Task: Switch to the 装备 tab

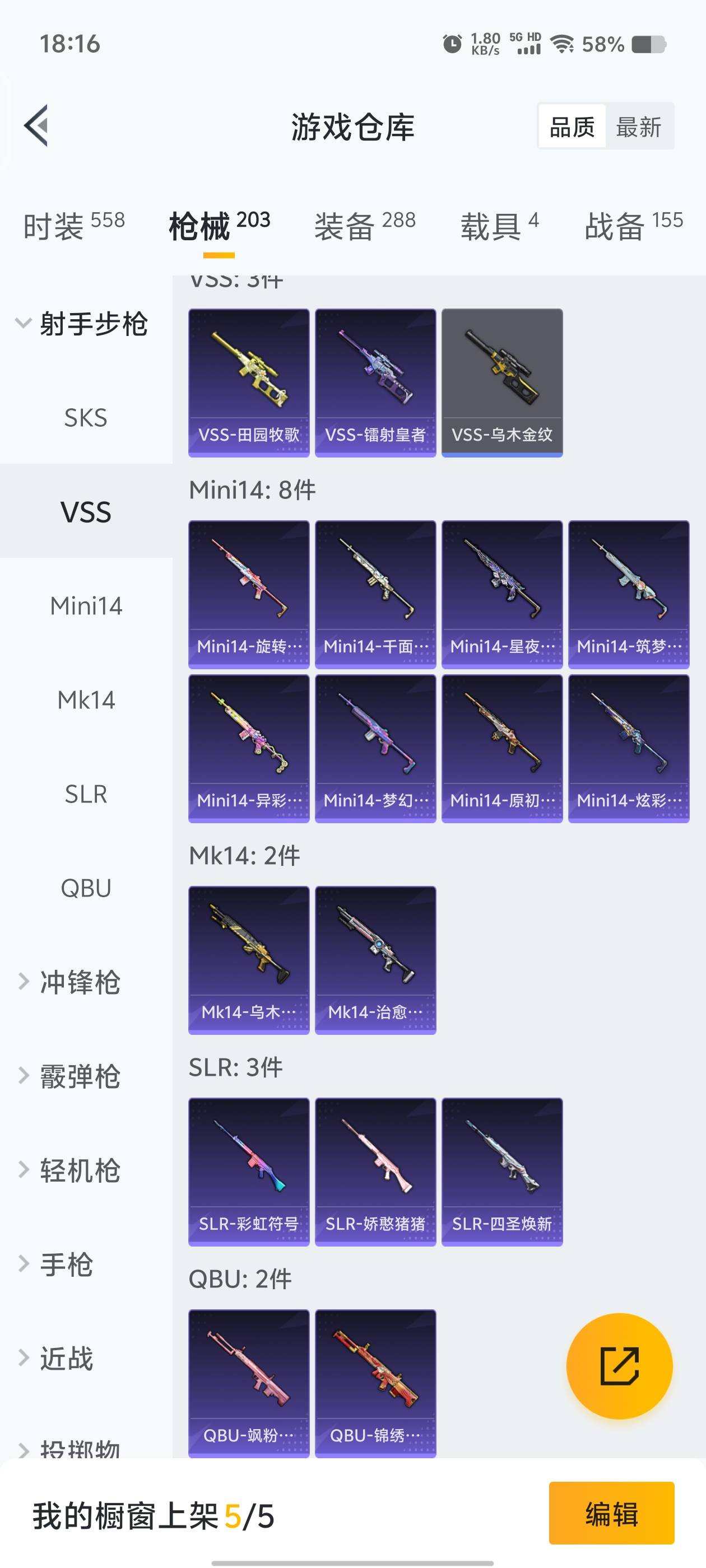Action: coord(365,226)
